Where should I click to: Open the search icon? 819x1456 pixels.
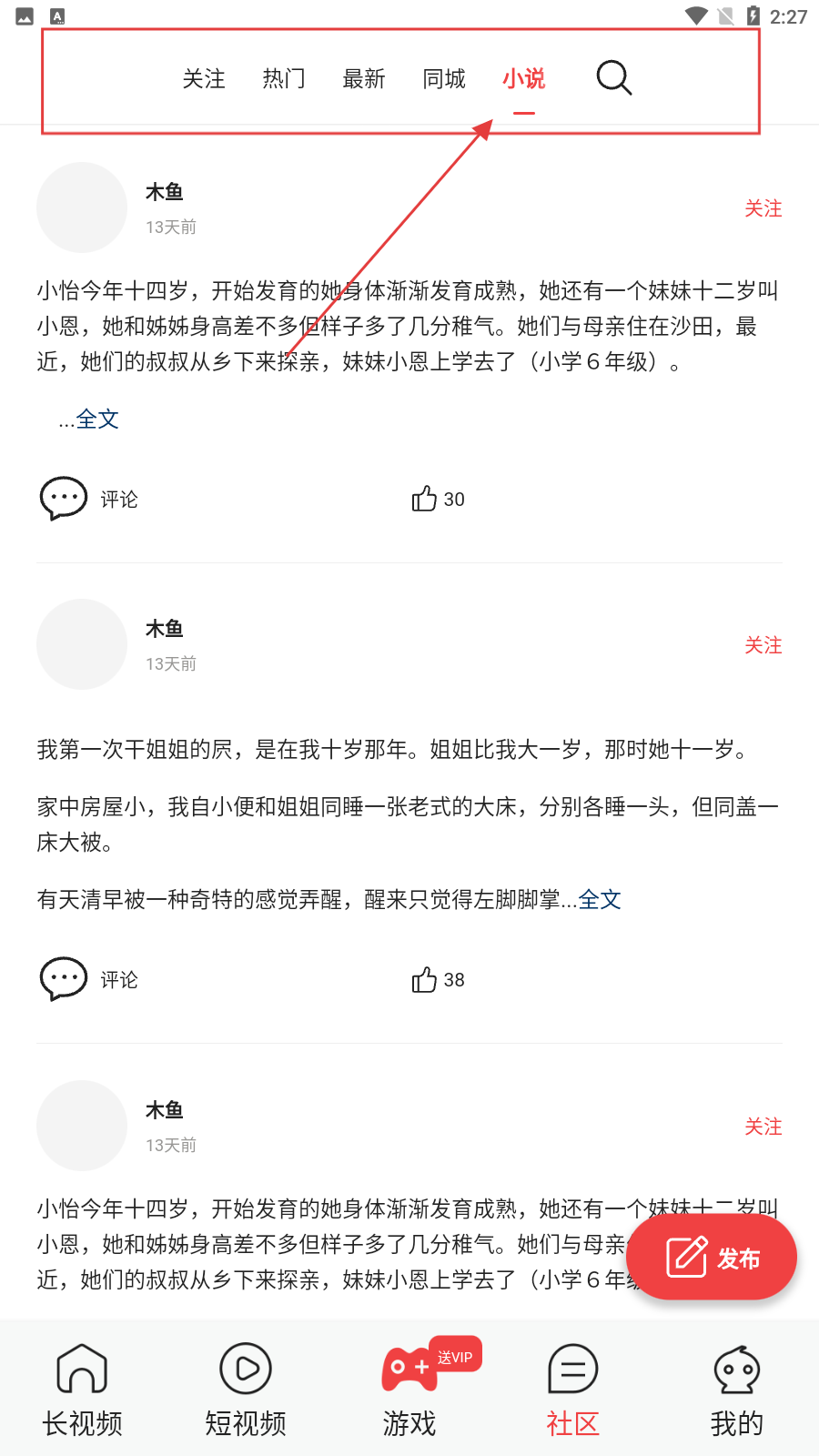(x=613, y=78)
